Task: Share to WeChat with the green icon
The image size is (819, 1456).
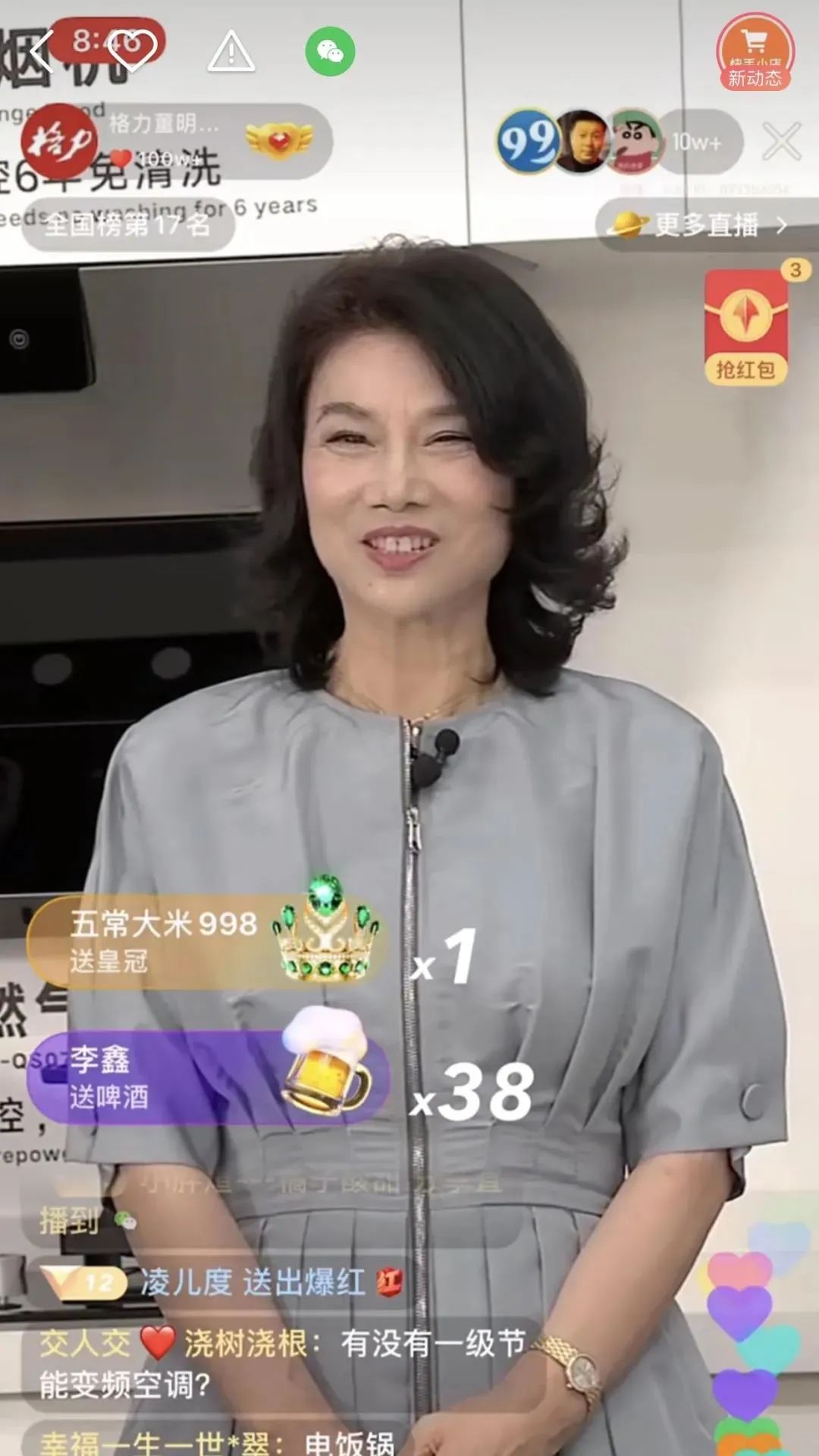Action: pos(330,52)
